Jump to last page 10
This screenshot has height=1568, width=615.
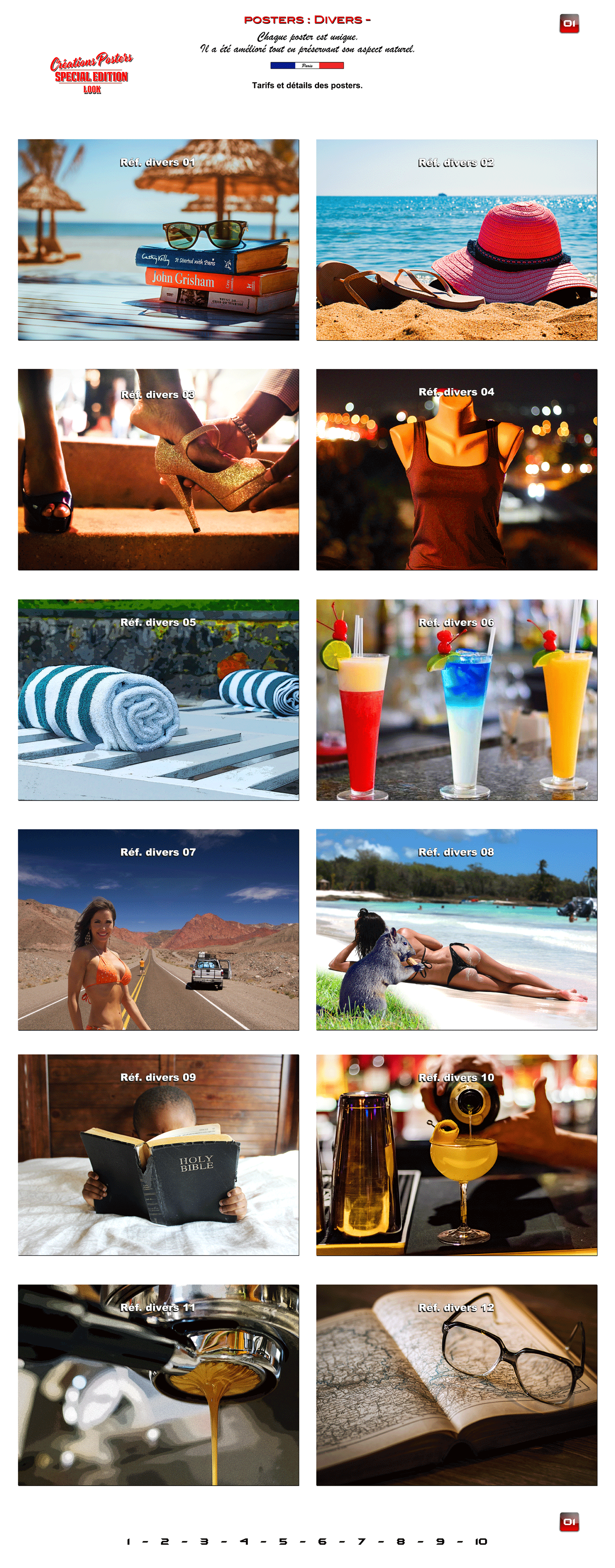(x=481, y=1541)
